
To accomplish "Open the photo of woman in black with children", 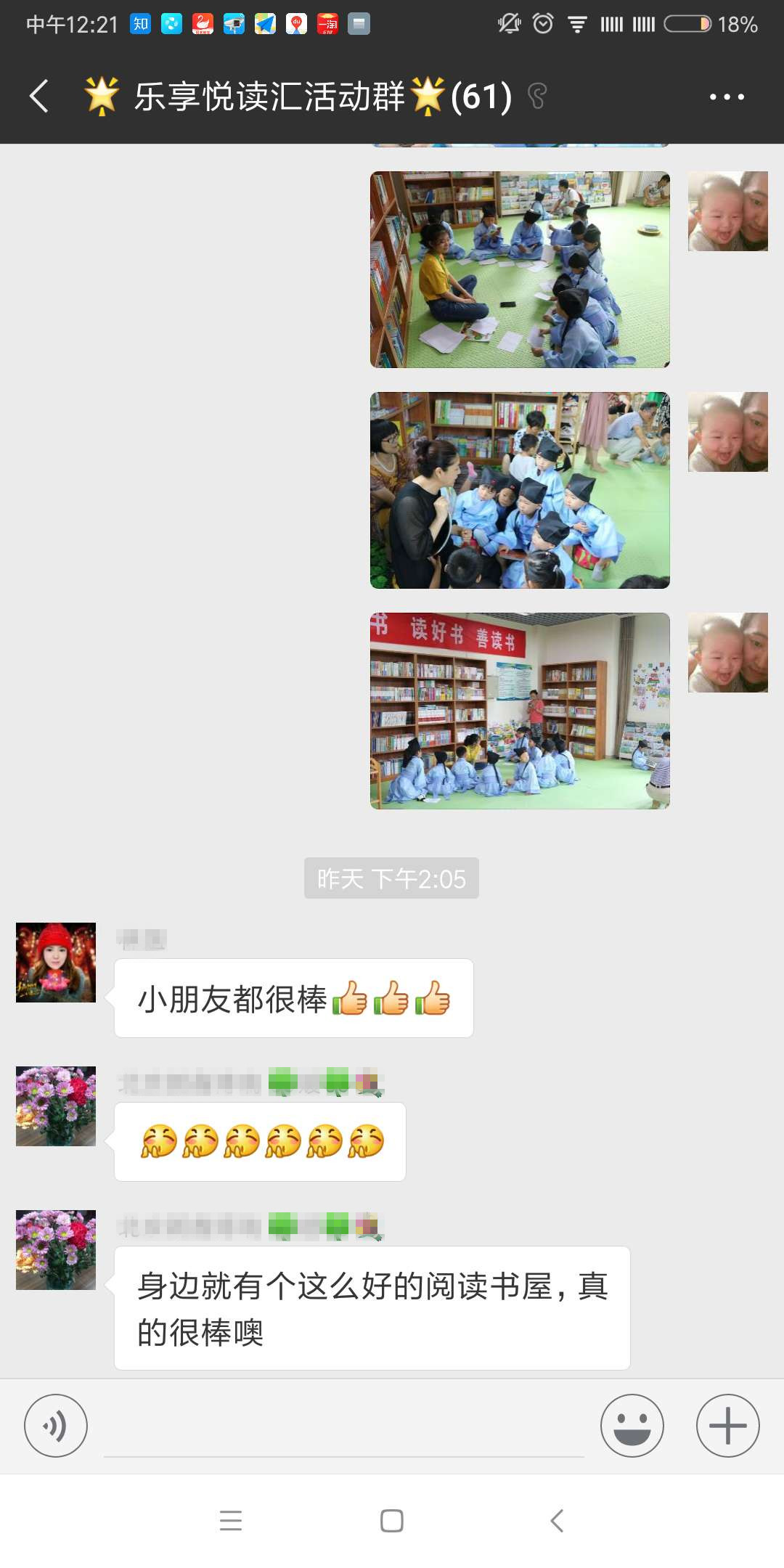I will 520,490.
